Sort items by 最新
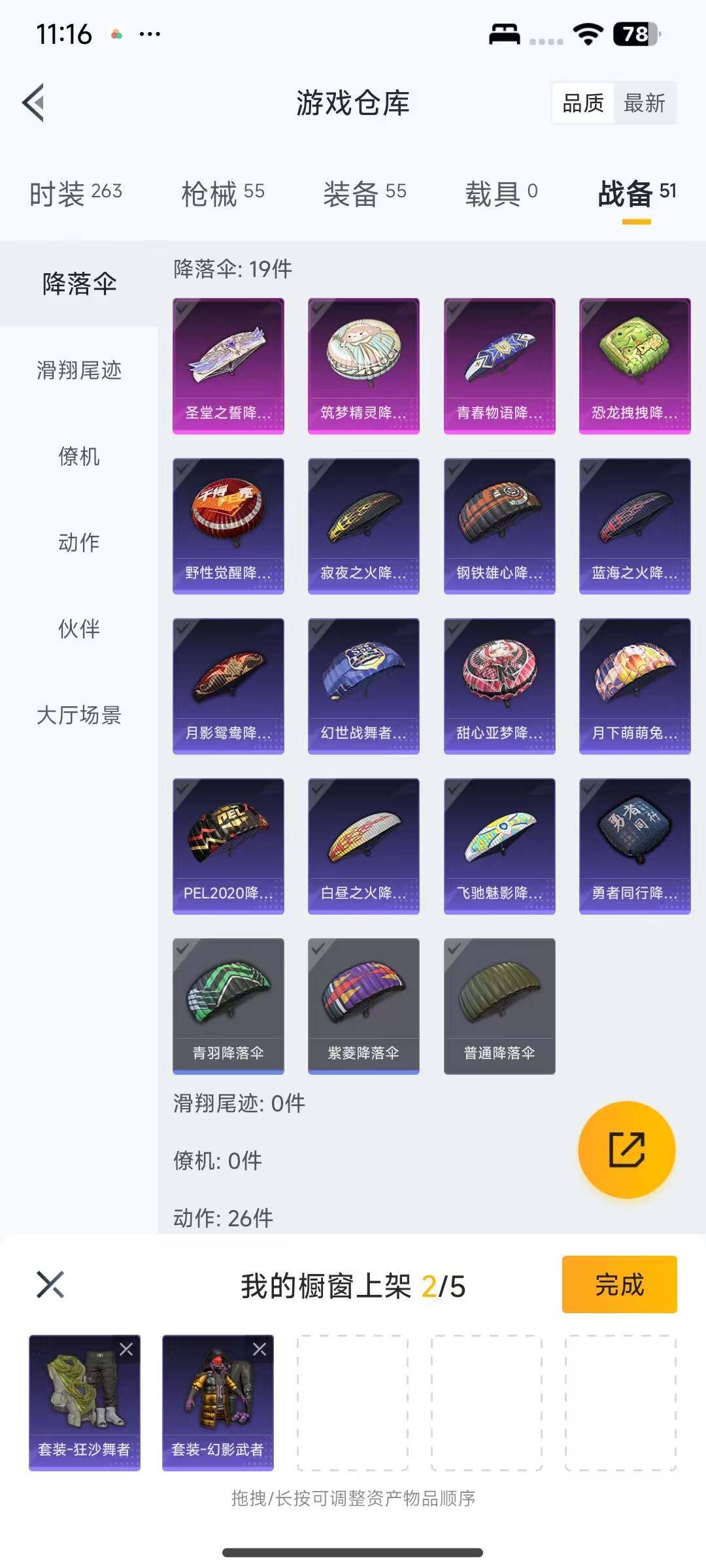This screenshot has width=706, height=1568. click(644, 103)
